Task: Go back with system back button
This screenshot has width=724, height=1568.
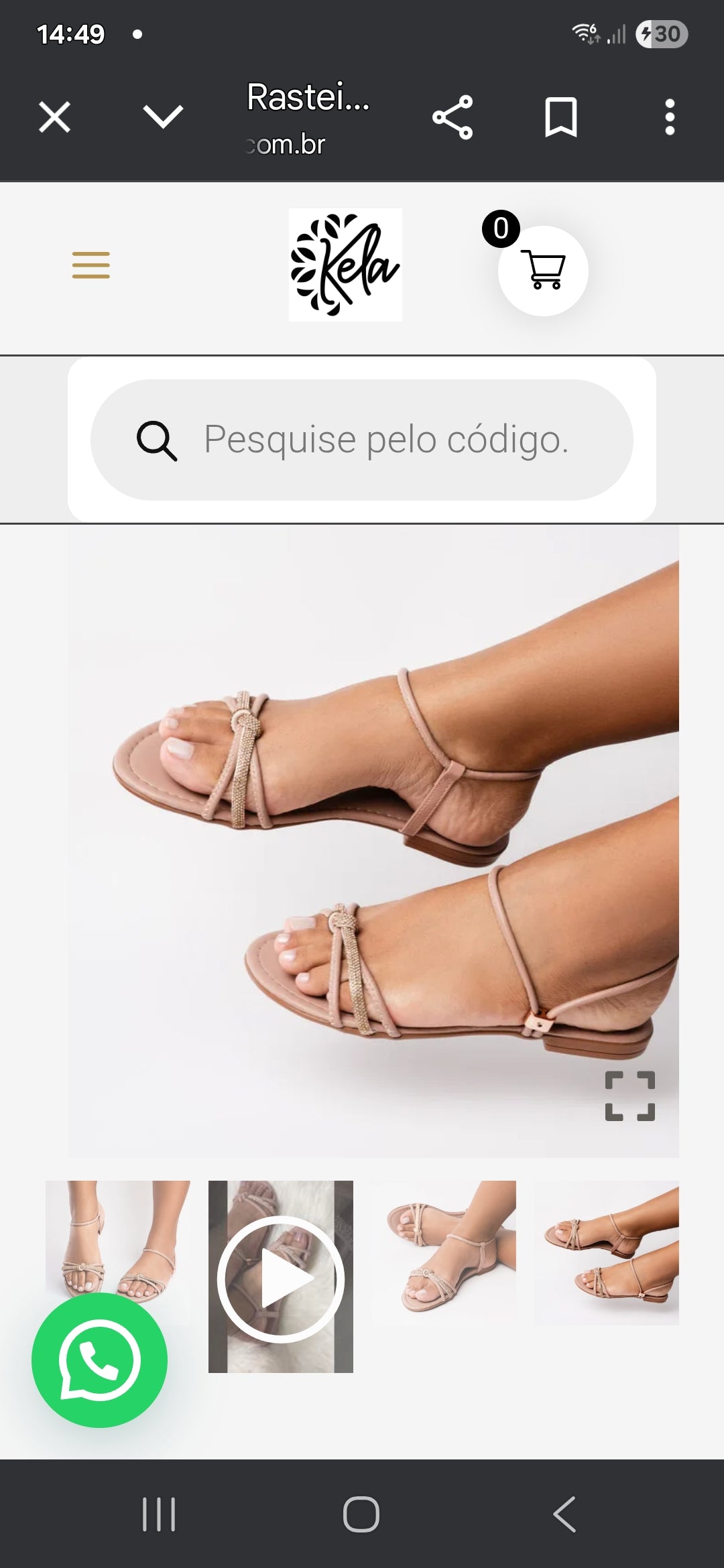Action: [564, 1514]
